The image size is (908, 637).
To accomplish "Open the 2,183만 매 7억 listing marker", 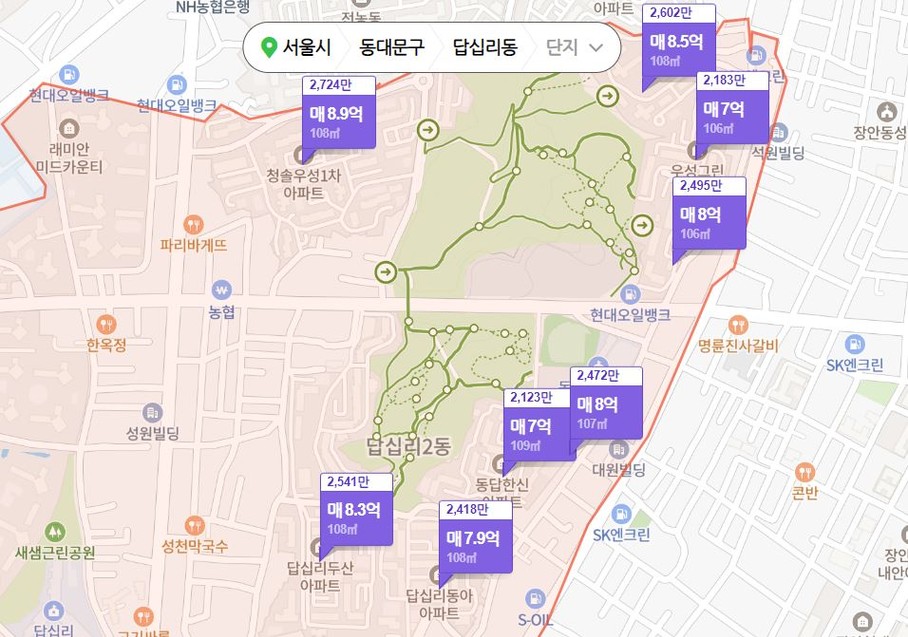I will [x=733, y=115].
